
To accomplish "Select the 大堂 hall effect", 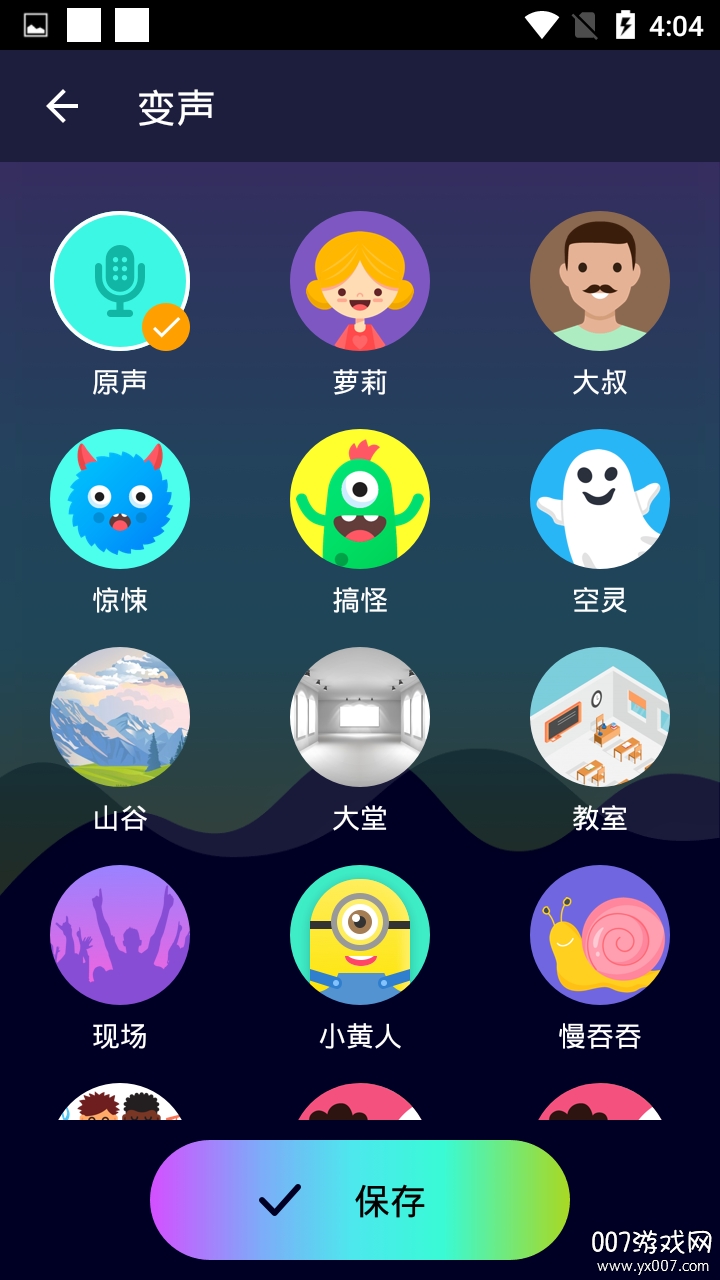I will pos(360,717).
